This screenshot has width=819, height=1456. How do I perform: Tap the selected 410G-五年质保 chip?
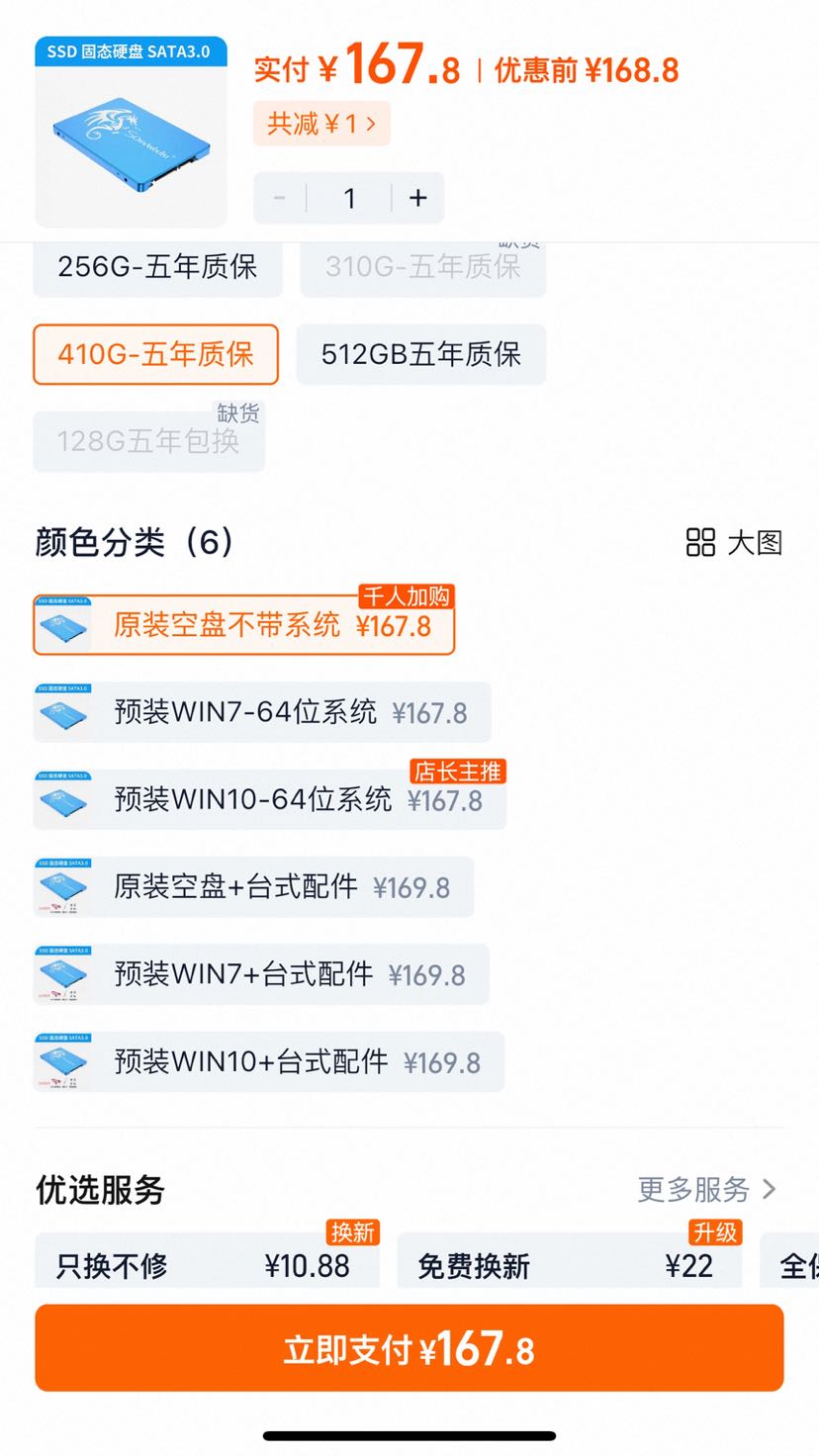click(x=156, y=354)
